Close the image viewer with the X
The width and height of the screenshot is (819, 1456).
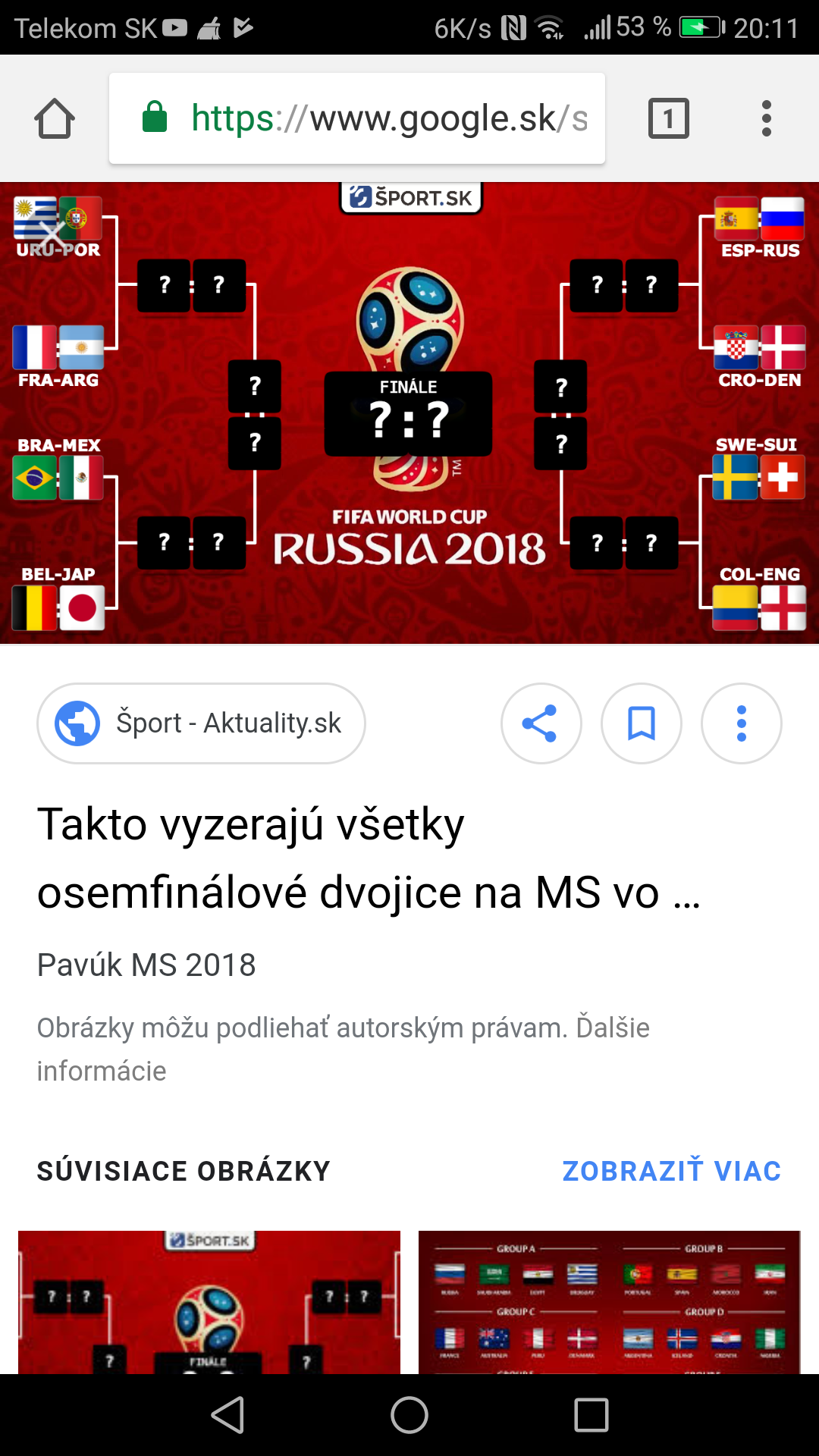(52, 234)
